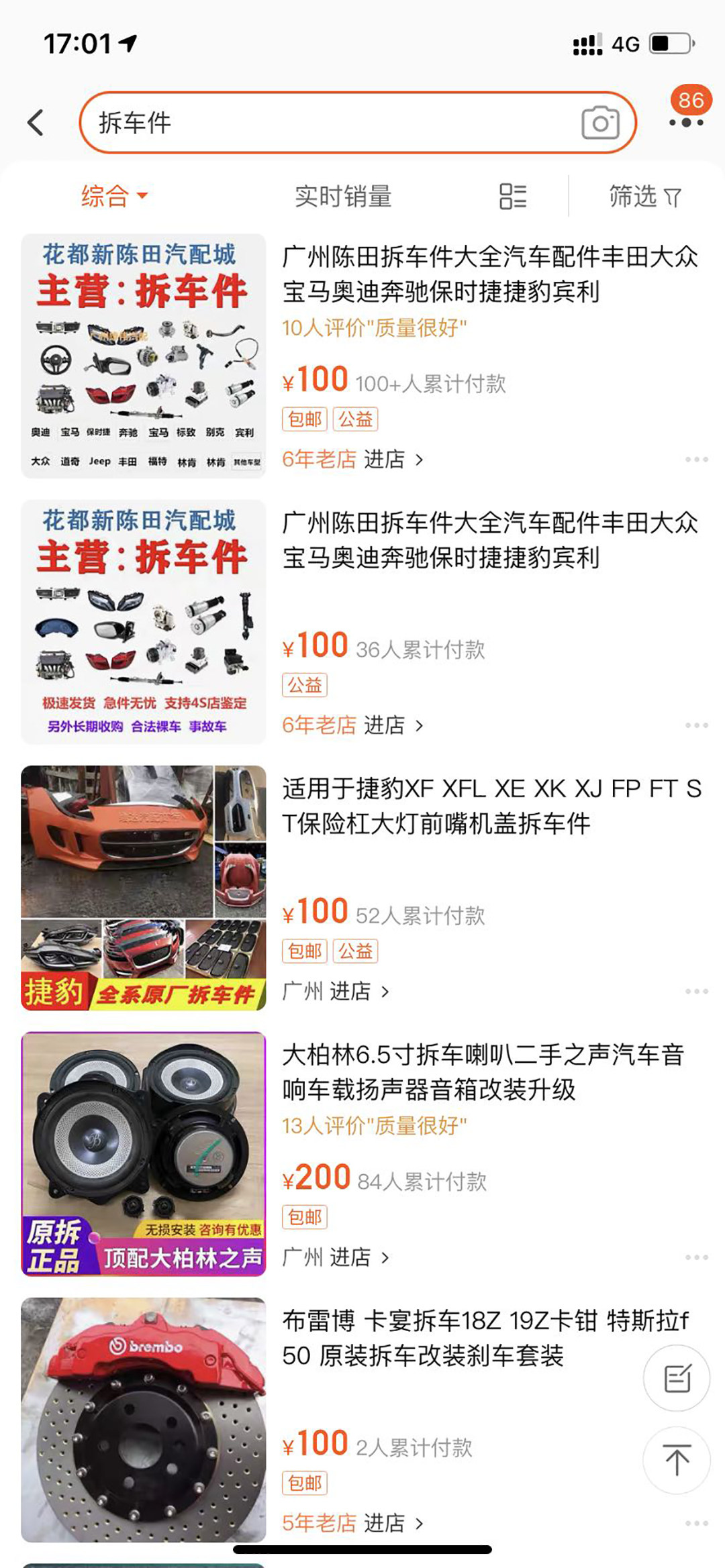Switch the list layout view
Screen dimensions: 725x1568
click(513, 197)
